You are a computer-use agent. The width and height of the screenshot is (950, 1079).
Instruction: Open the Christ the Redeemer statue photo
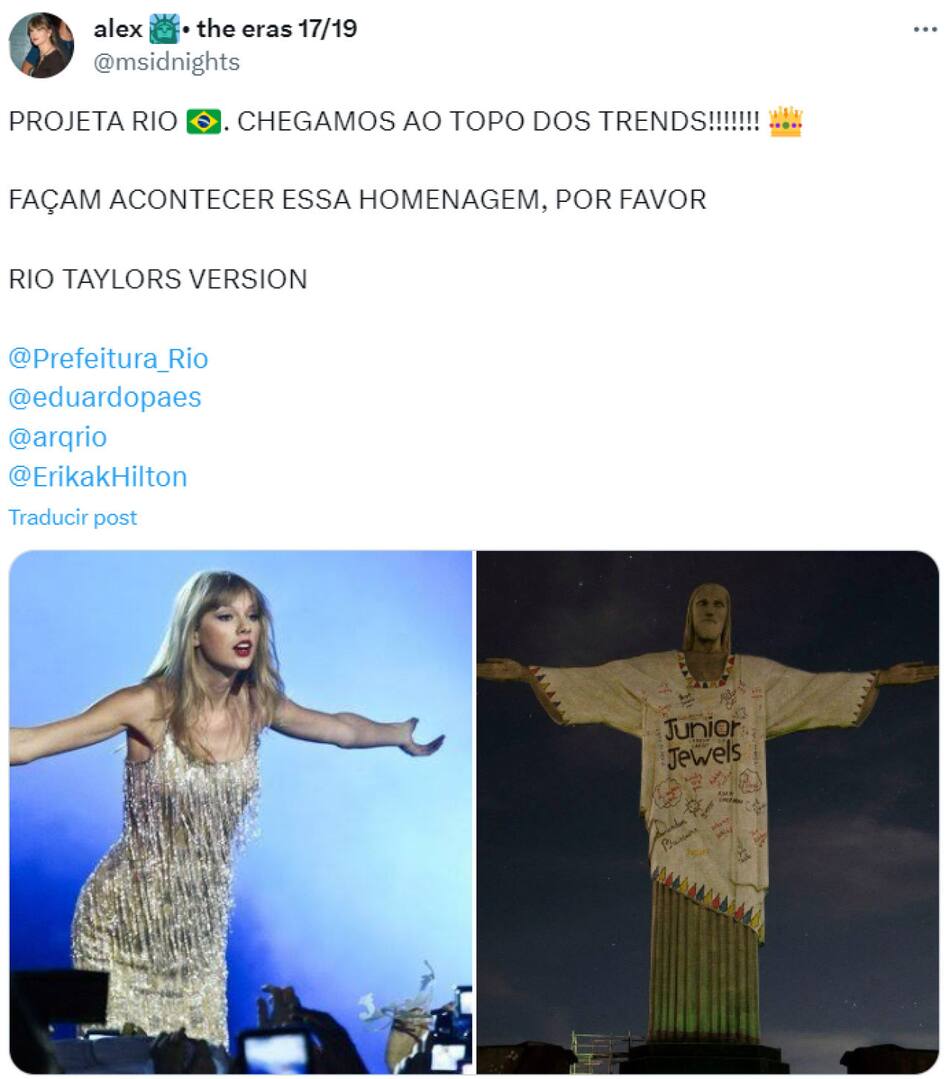708,812
